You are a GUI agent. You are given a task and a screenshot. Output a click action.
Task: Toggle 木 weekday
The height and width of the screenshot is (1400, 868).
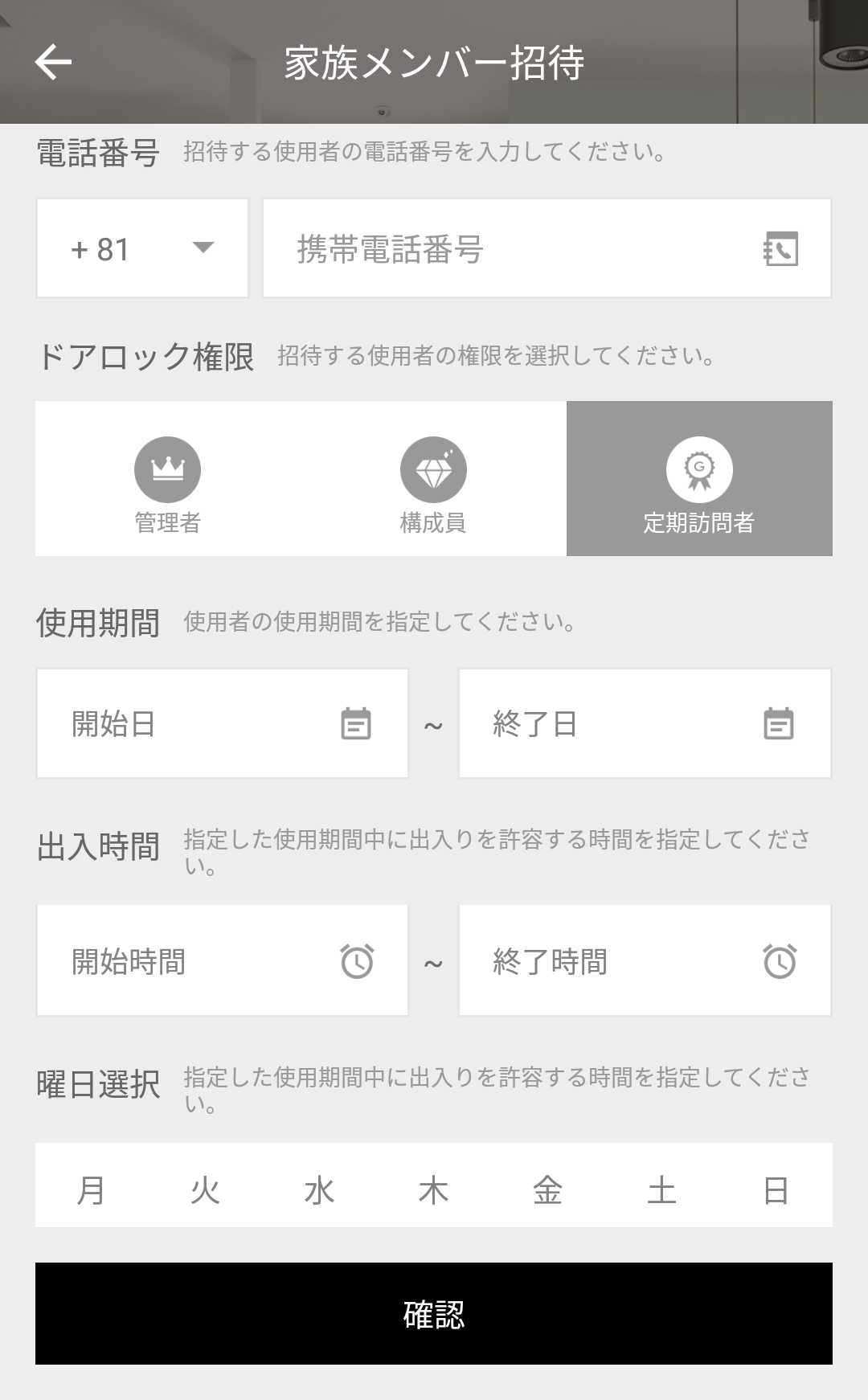(433, 1189)
